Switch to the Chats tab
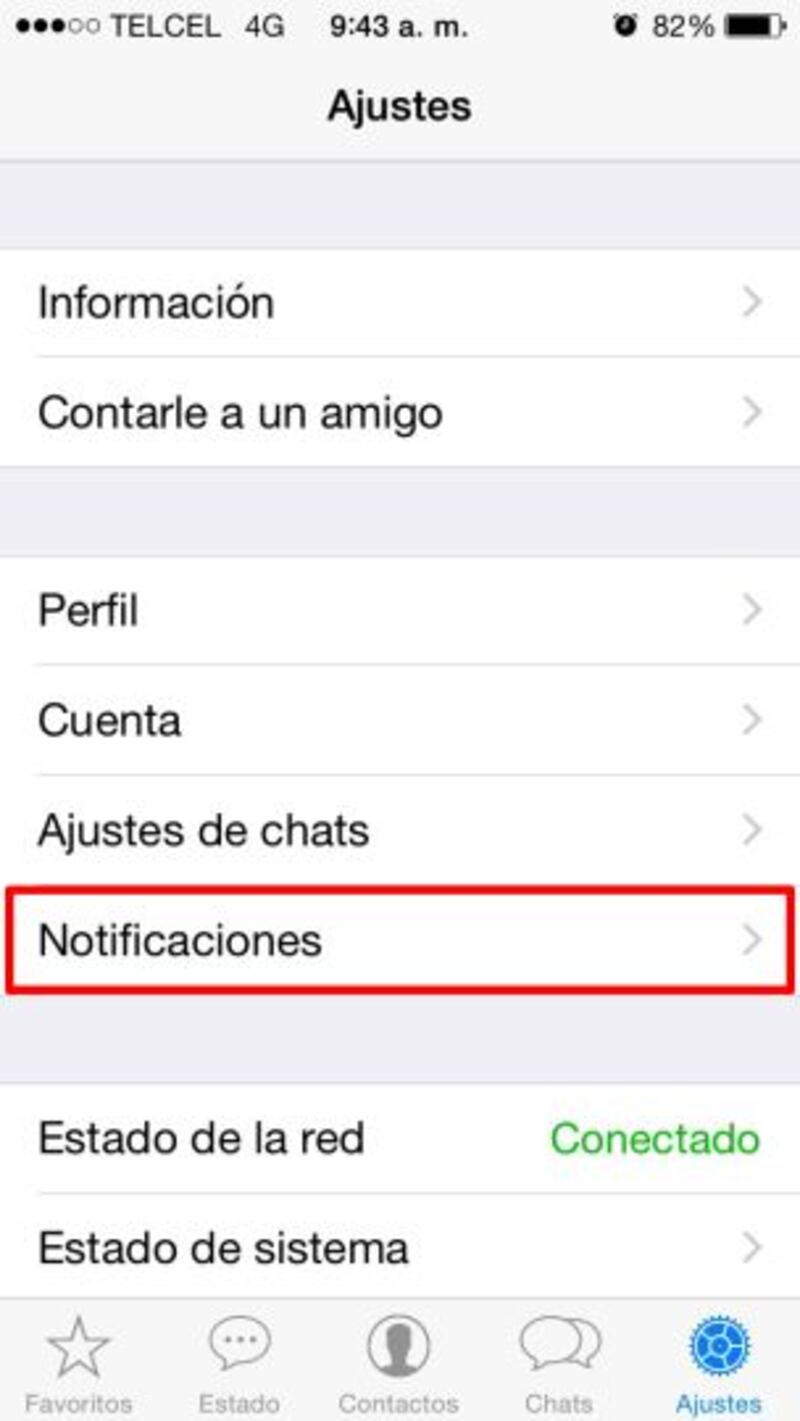Image resolution: width=800 pixels, height=1421 pixels. tap(559, 1362)
